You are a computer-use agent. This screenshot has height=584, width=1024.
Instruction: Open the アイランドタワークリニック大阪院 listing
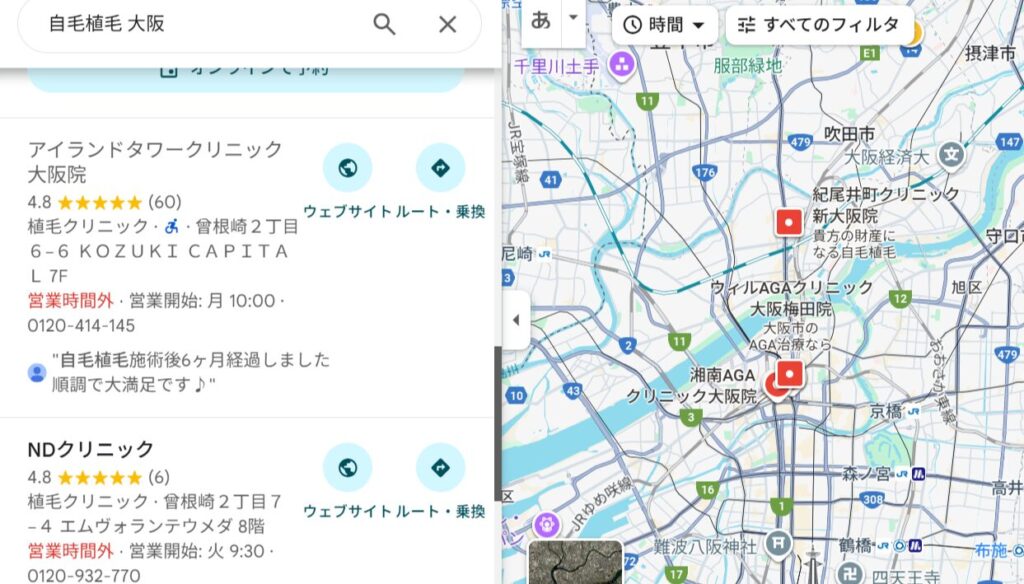pos(155,161)
